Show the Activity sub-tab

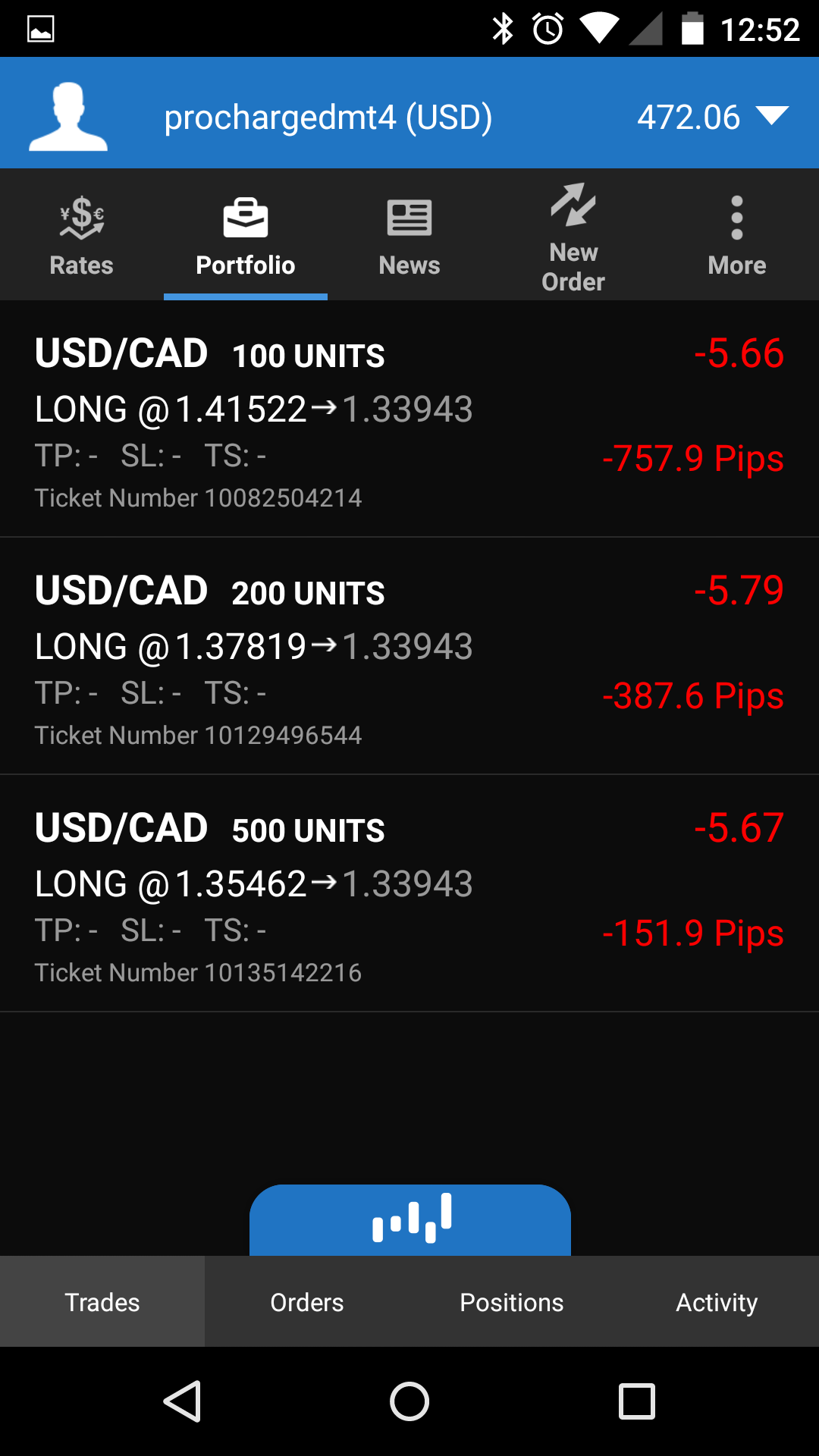pos(717,1302)
